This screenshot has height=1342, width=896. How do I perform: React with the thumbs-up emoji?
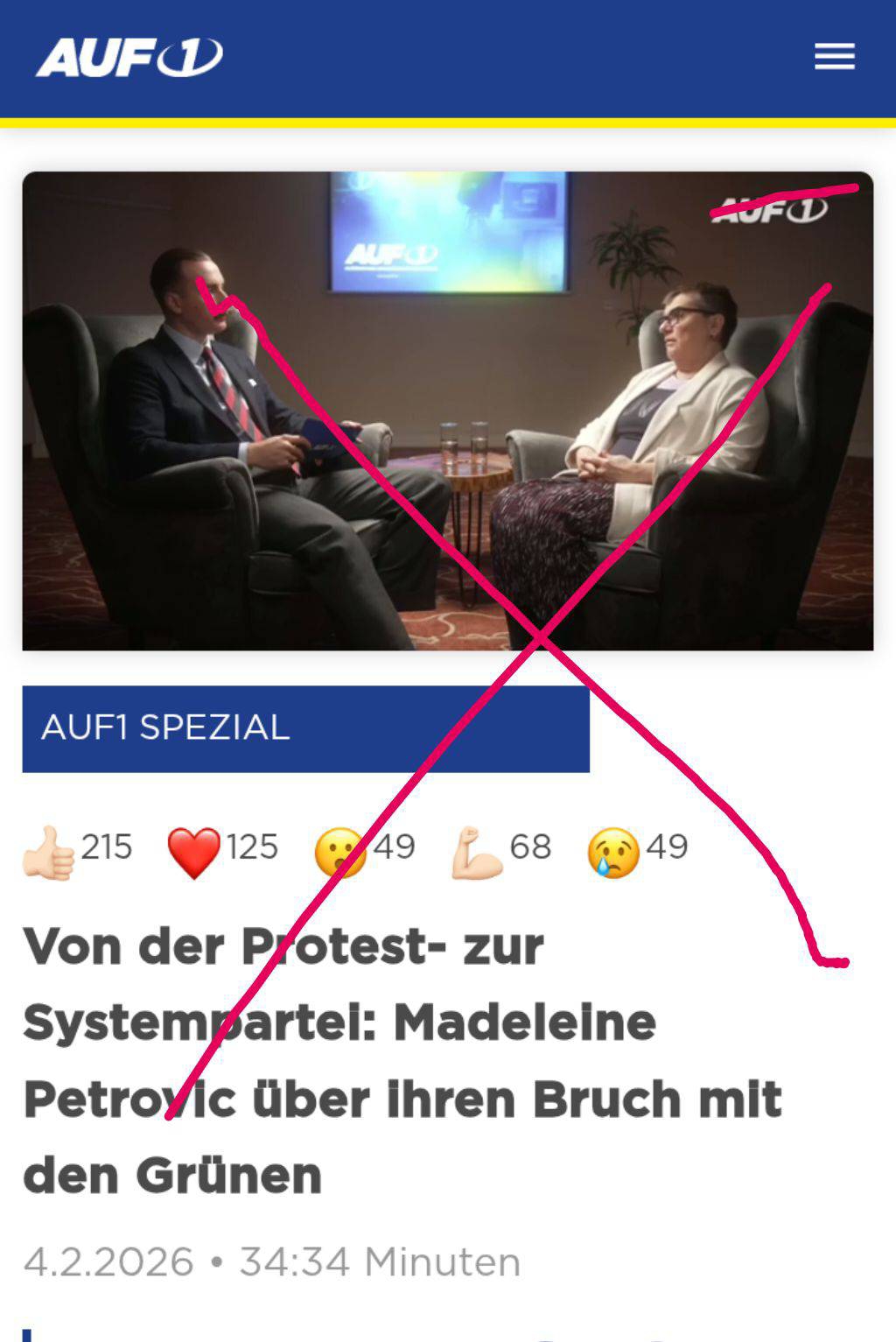click(x=50, y=852)
